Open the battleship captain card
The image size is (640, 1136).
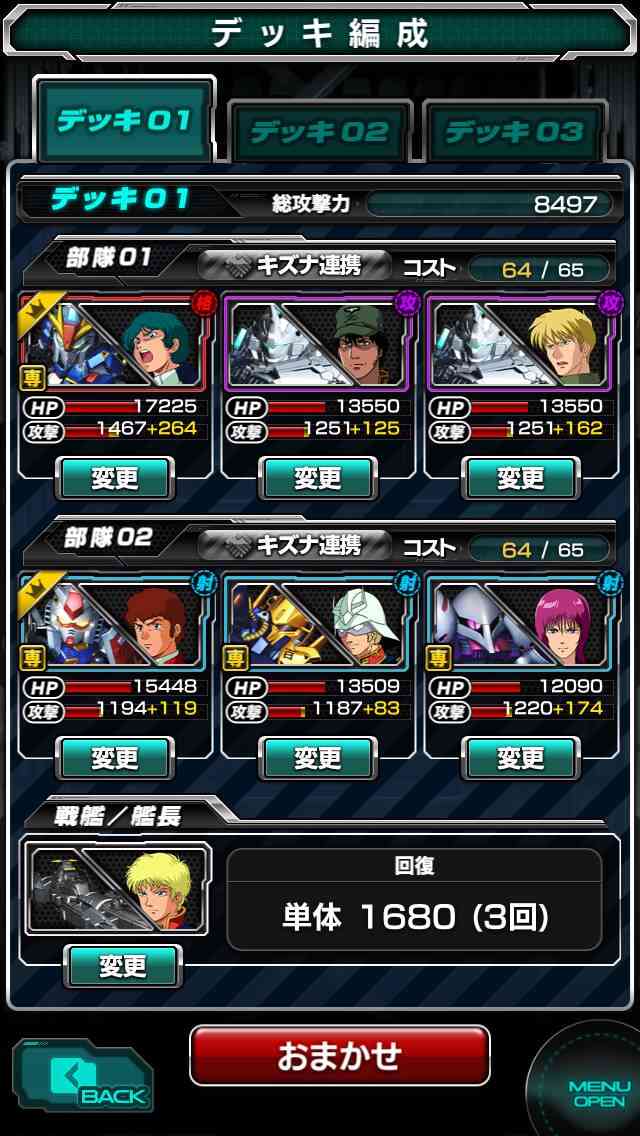click(117, 888)
